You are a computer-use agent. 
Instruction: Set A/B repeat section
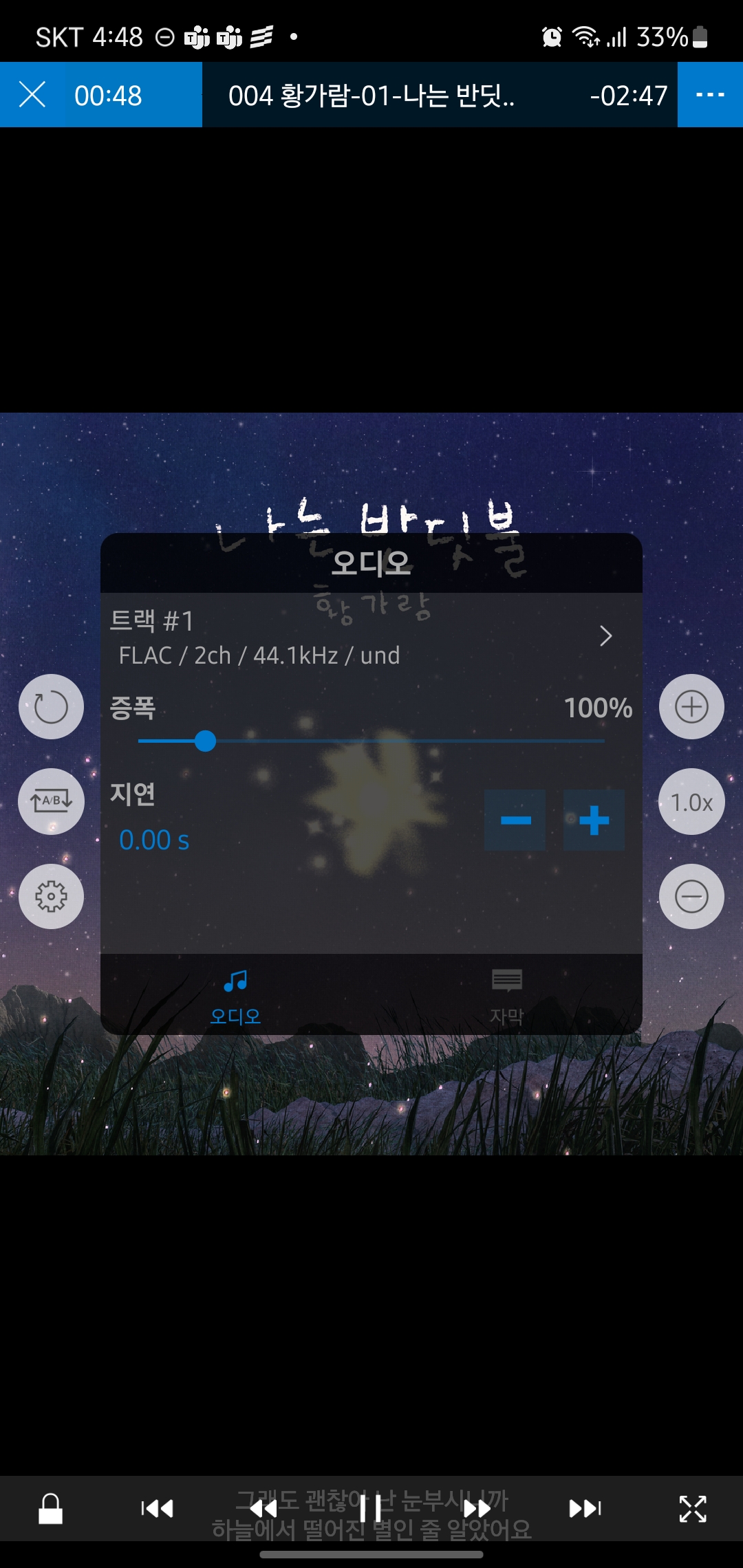tap(51, 802)
